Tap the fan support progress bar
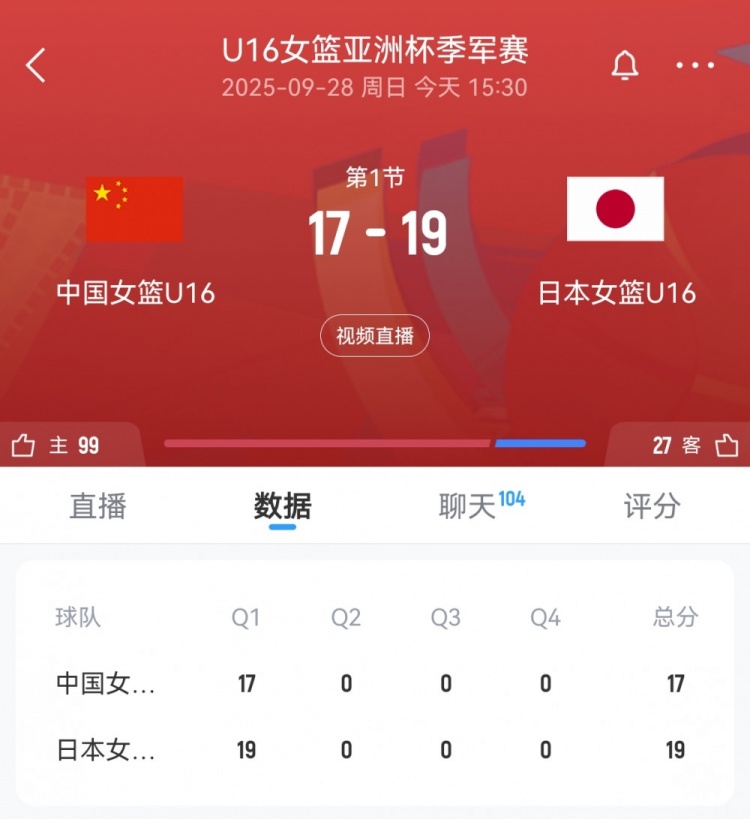This screenshot has height=819, width=750. click(375, 443)
